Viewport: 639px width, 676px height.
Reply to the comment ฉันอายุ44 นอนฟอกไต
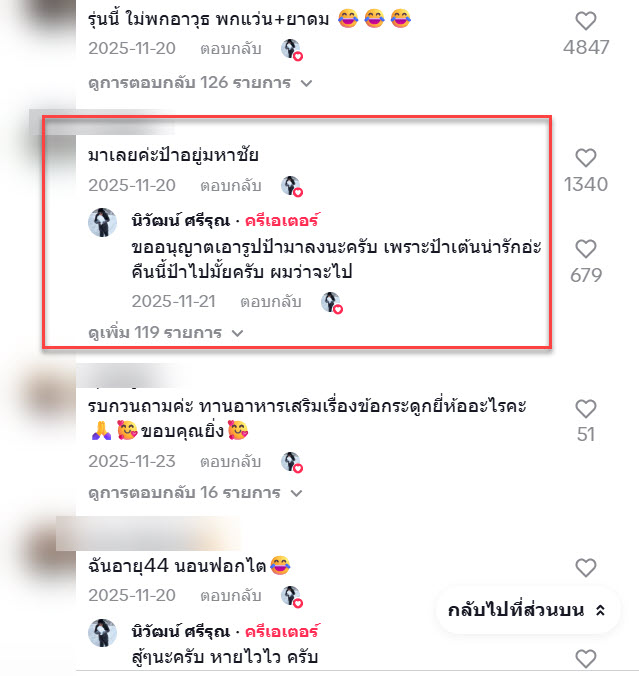coord(230,596)
